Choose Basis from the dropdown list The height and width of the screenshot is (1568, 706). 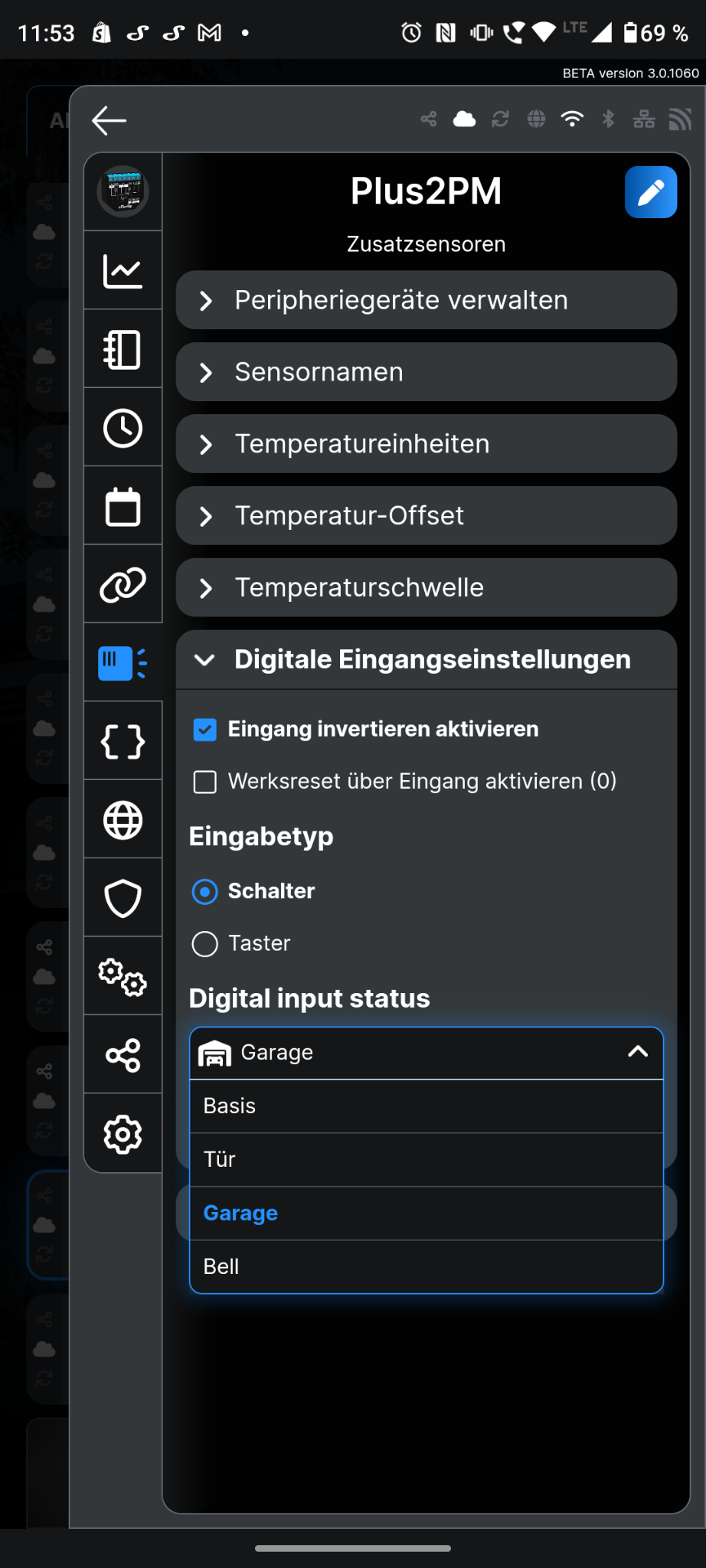coord(426,1106)
